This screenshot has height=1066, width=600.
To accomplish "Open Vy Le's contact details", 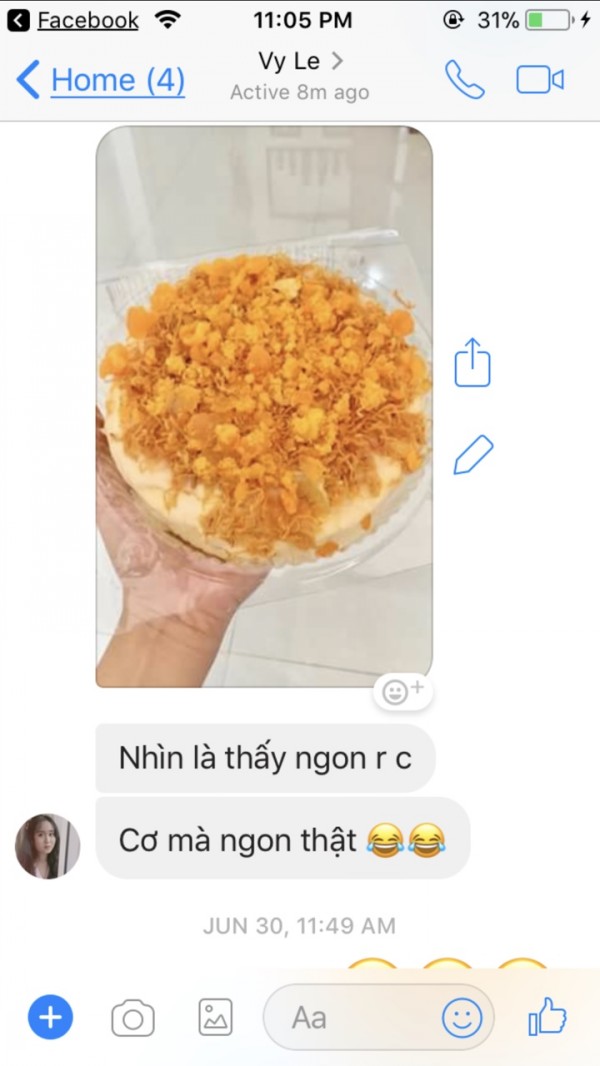I will pyautogui.click(x=299, y=62).
